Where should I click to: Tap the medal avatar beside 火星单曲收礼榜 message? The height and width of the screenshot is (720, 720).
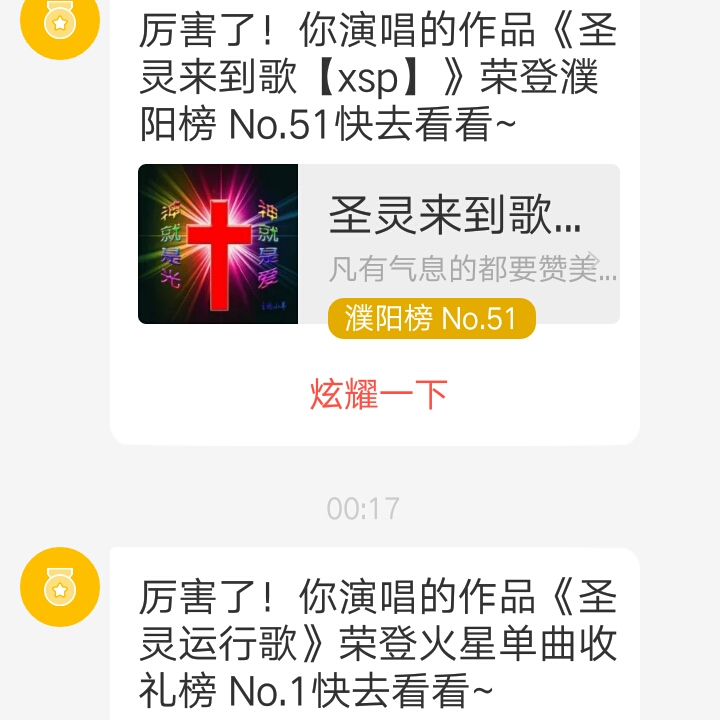(x=60, y=587)
